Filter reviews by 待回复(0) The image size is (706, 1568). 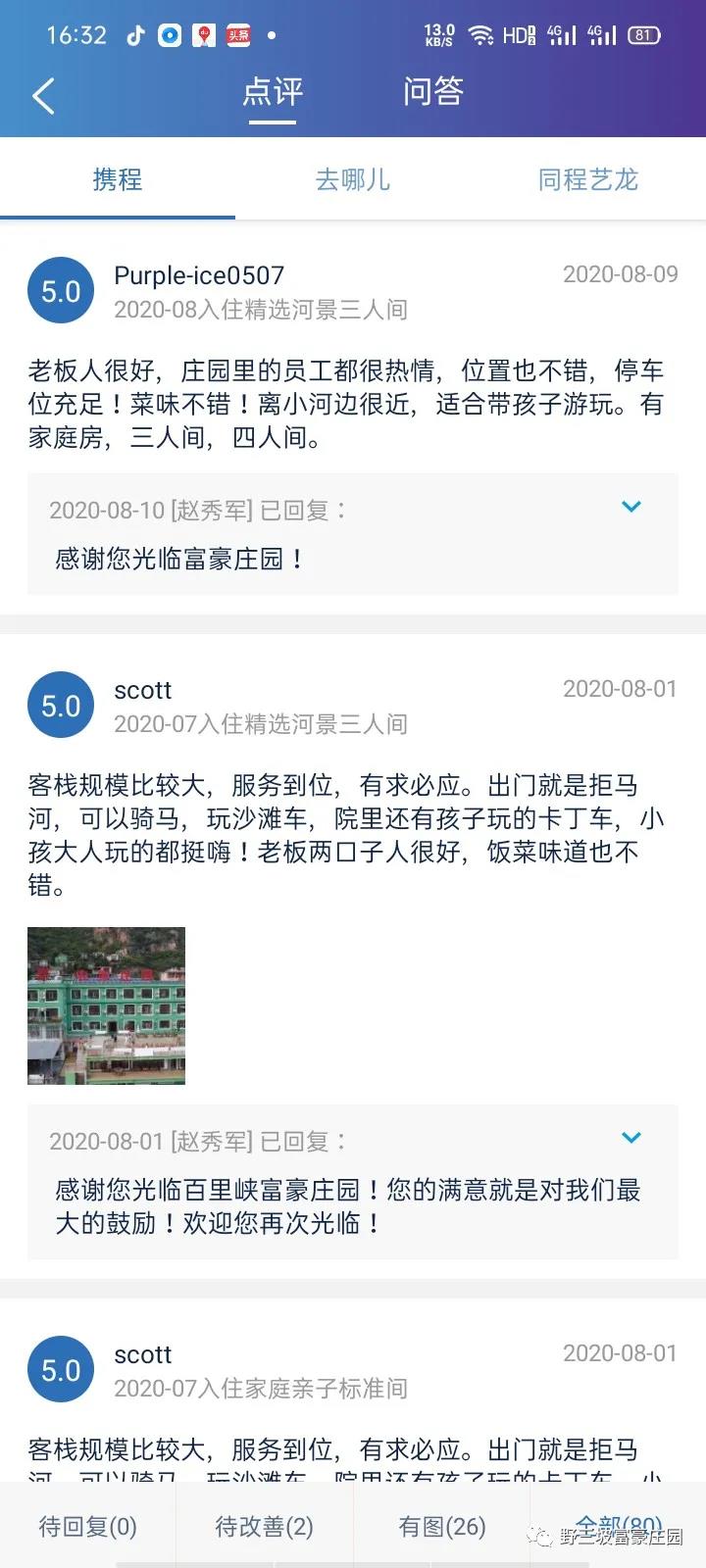pyautogui.click(x=88, y=1526)
